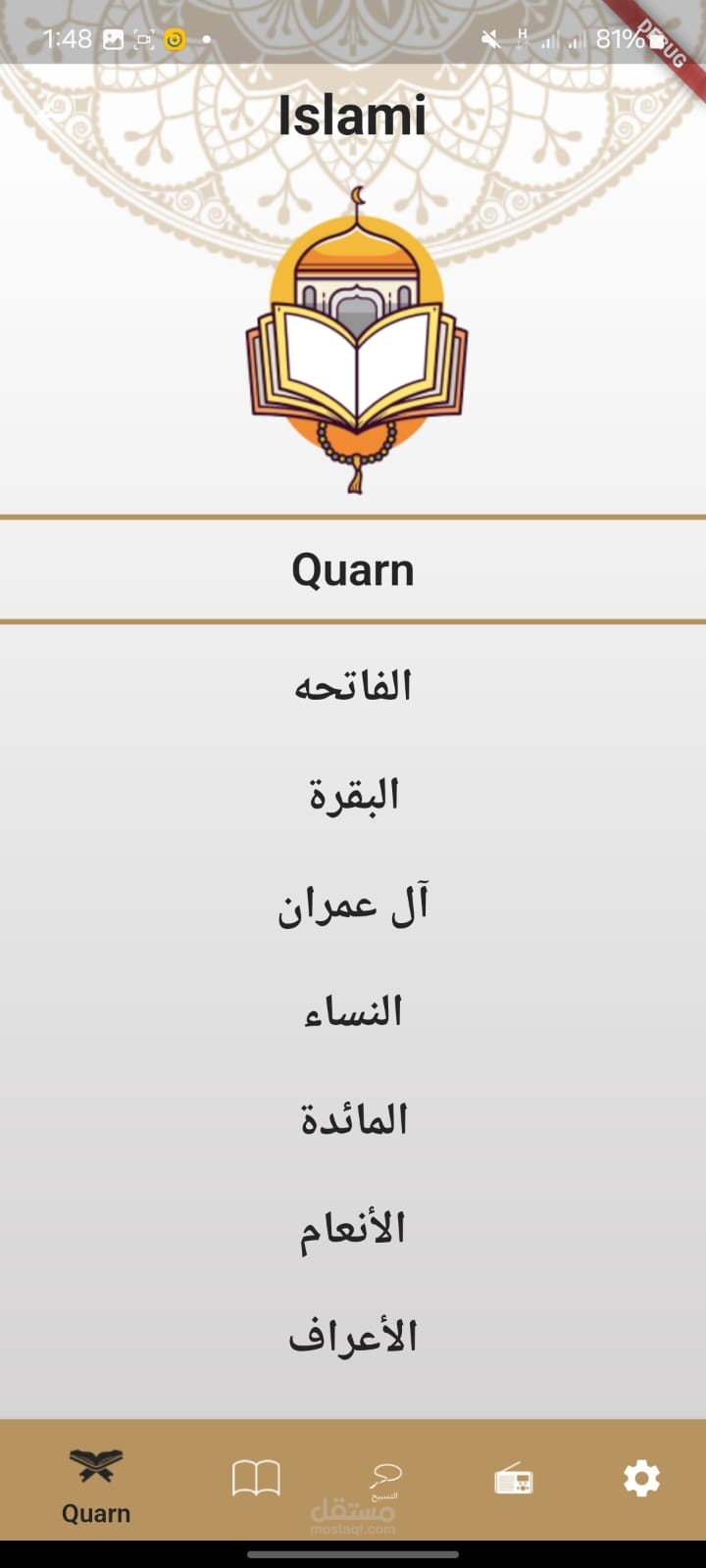Open the الفاتحه surah

pos(353,686)
